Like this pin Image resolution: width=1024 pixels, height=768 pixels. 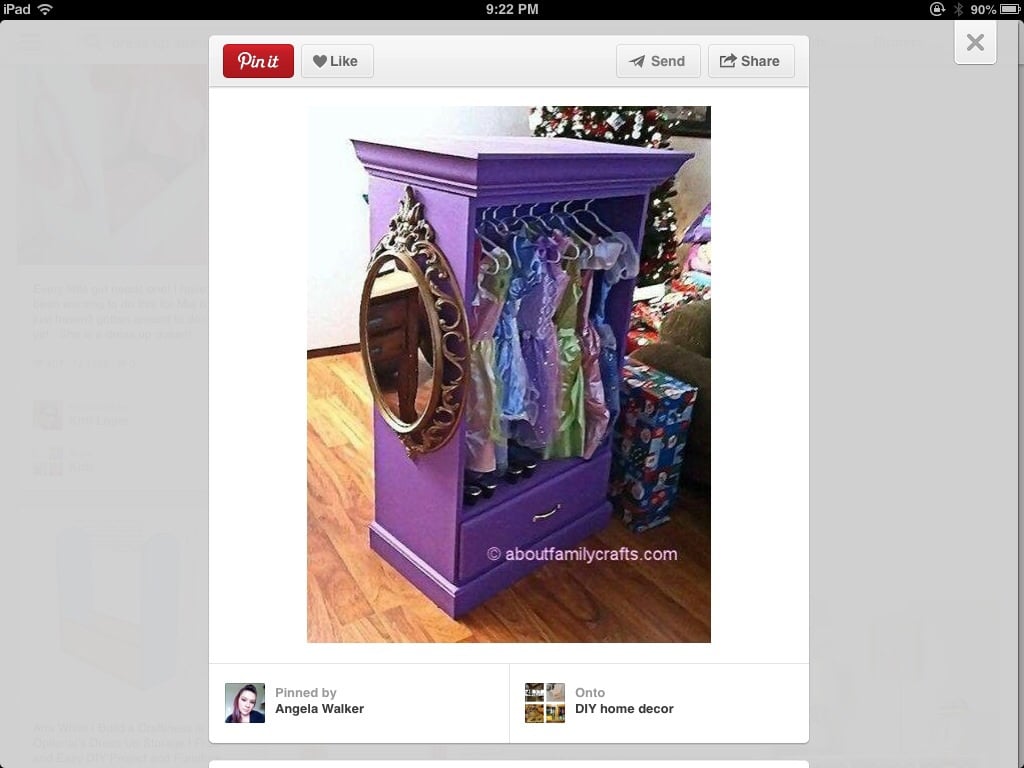click(336, 61)
